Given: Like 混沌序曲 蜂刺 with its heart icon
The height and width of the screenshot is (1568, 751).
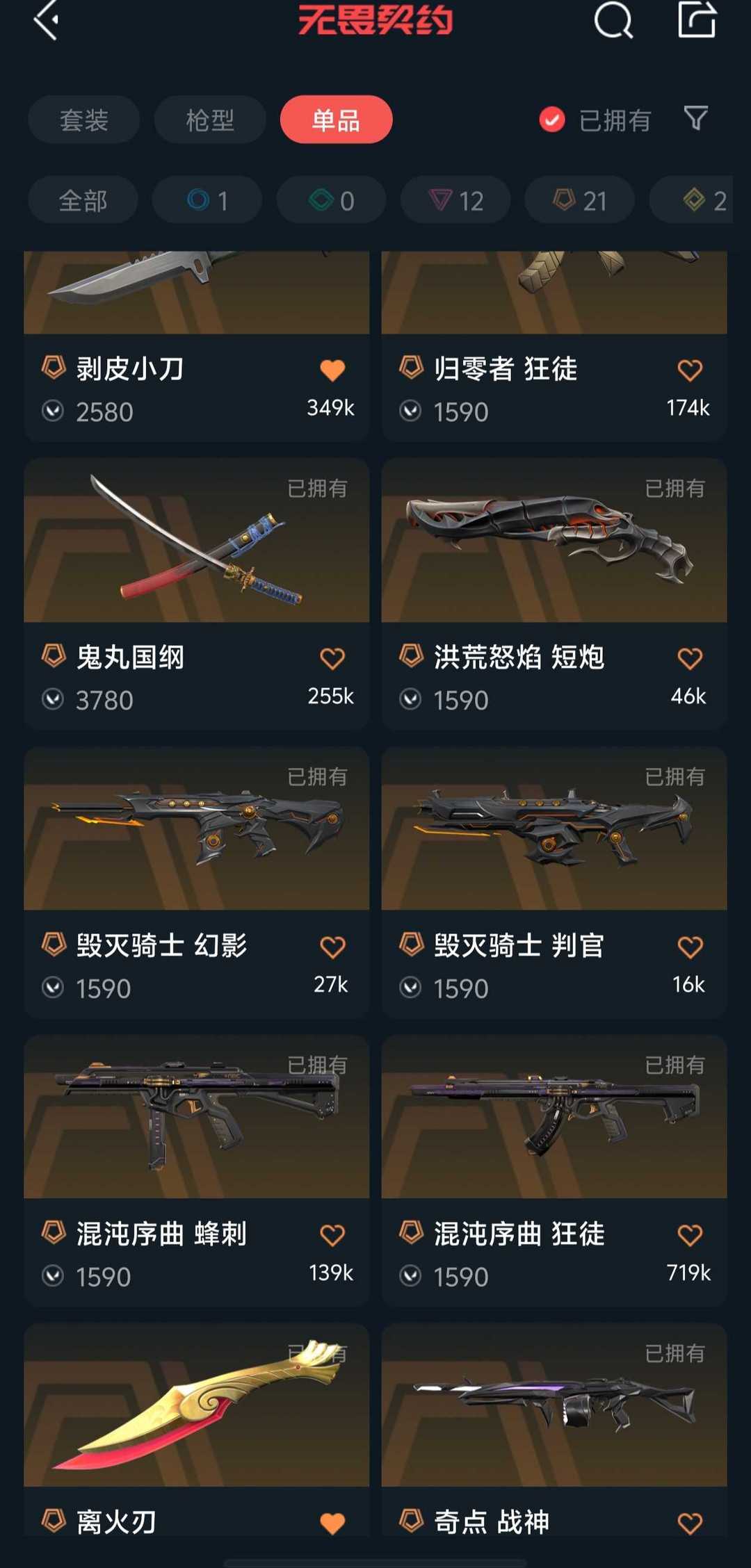Looking at the screenshot, I should point(332,1236).
